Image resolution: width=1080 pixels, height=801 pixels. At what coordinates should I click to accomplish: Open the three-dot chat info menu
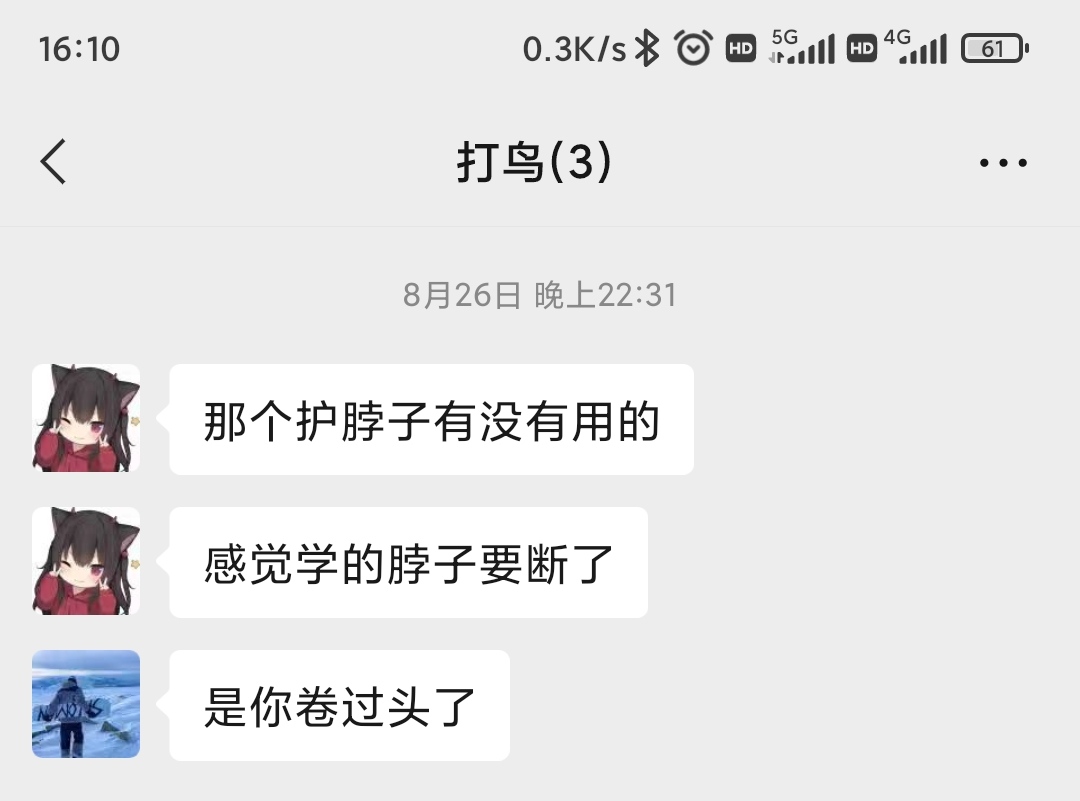[1003, 163]
